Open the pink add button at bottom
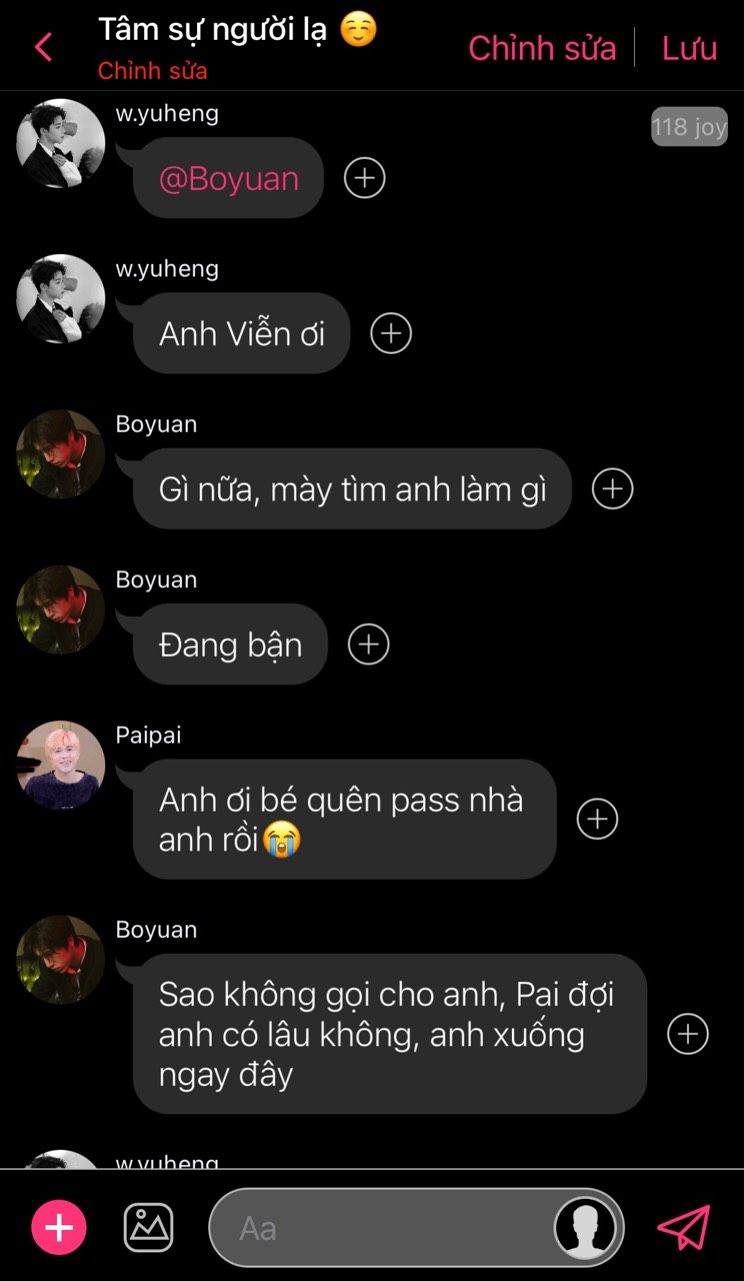The height and width of the screenshot is (1281, 744). click(x=59, y=1227)
